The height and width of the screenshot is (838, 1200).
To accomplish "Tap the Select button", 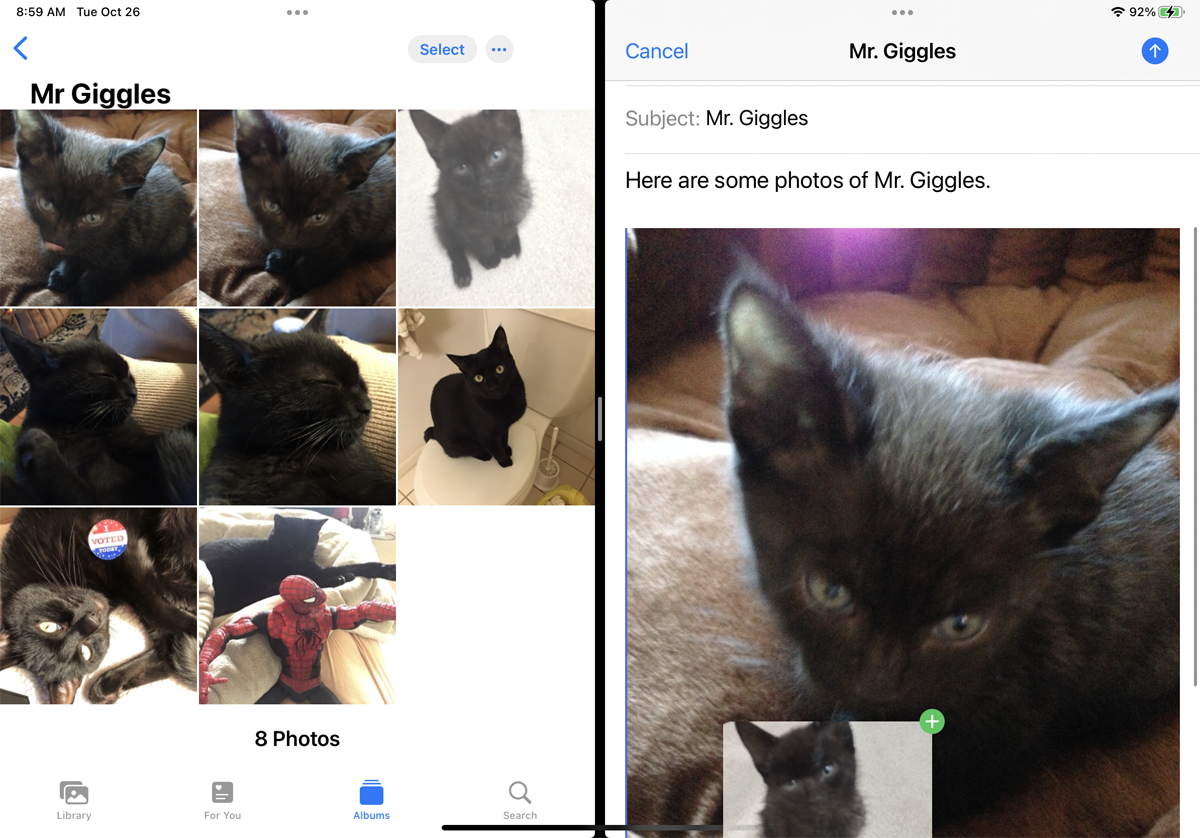I will click(442, 50).
